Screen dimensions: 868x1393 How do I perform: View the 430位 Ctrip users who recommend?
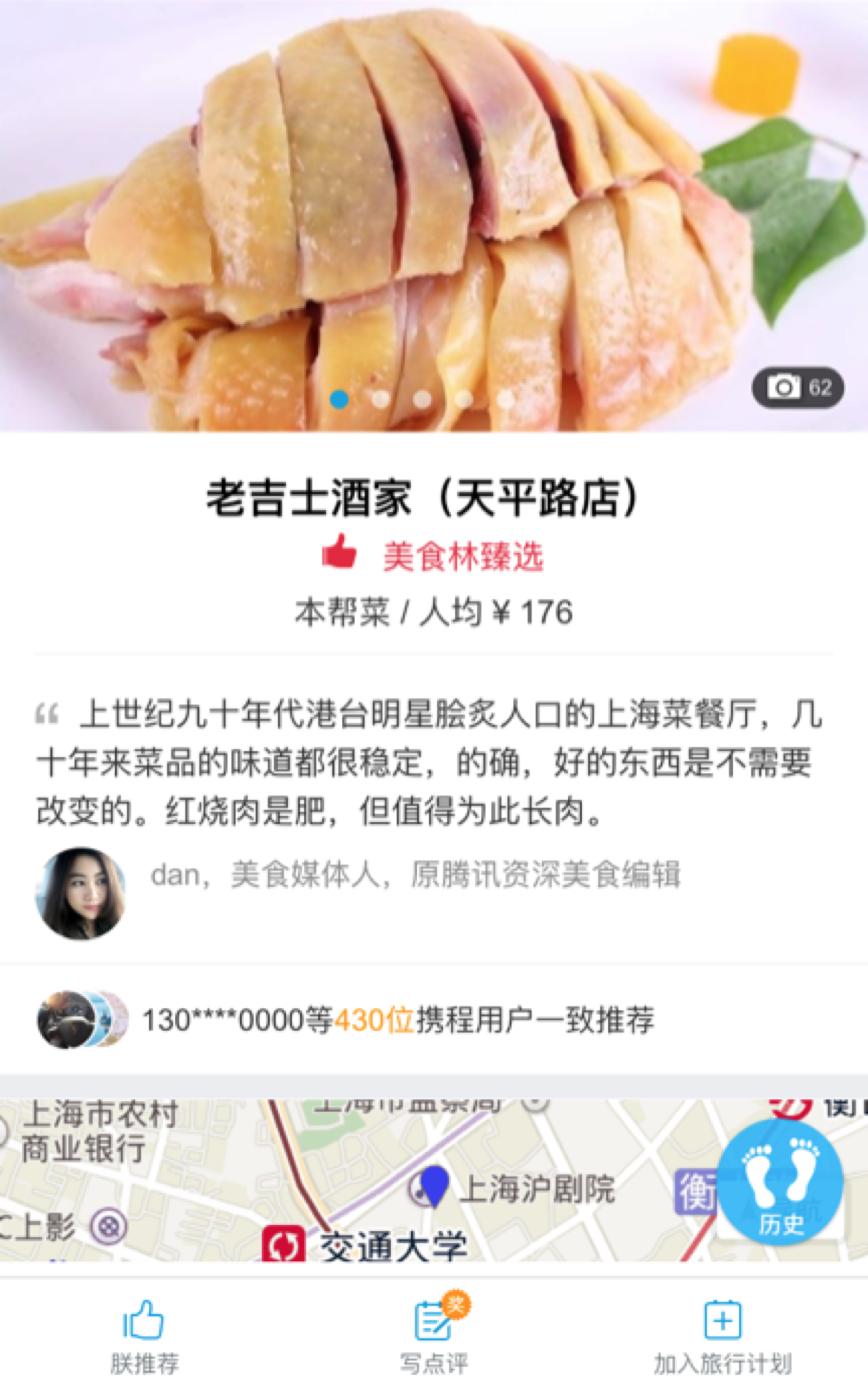pyautogui.click(x=397, y=1020)
